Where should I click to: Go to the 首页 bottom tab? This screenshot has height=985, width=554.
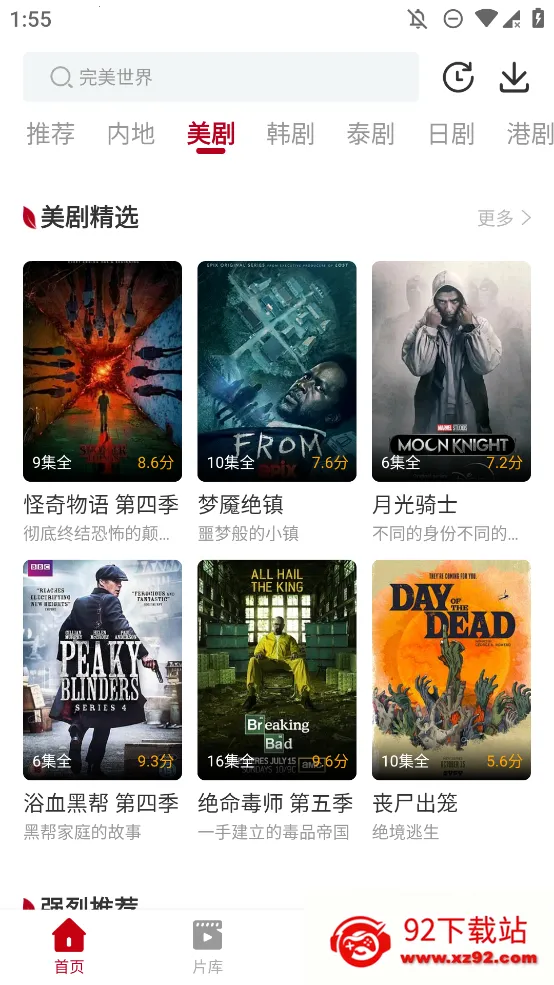[x=69, y=946]
